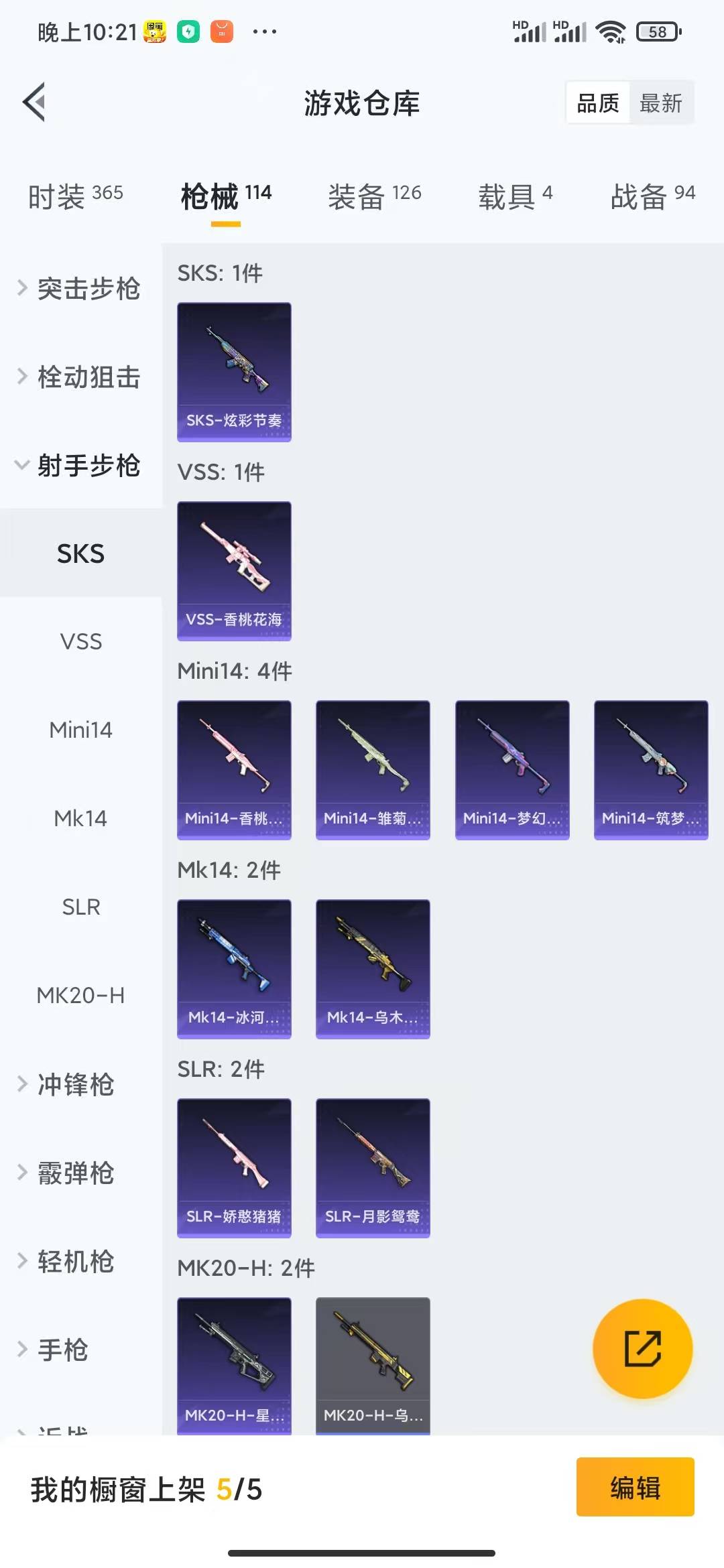Switch to the 装备 tab

pos(374,196)
